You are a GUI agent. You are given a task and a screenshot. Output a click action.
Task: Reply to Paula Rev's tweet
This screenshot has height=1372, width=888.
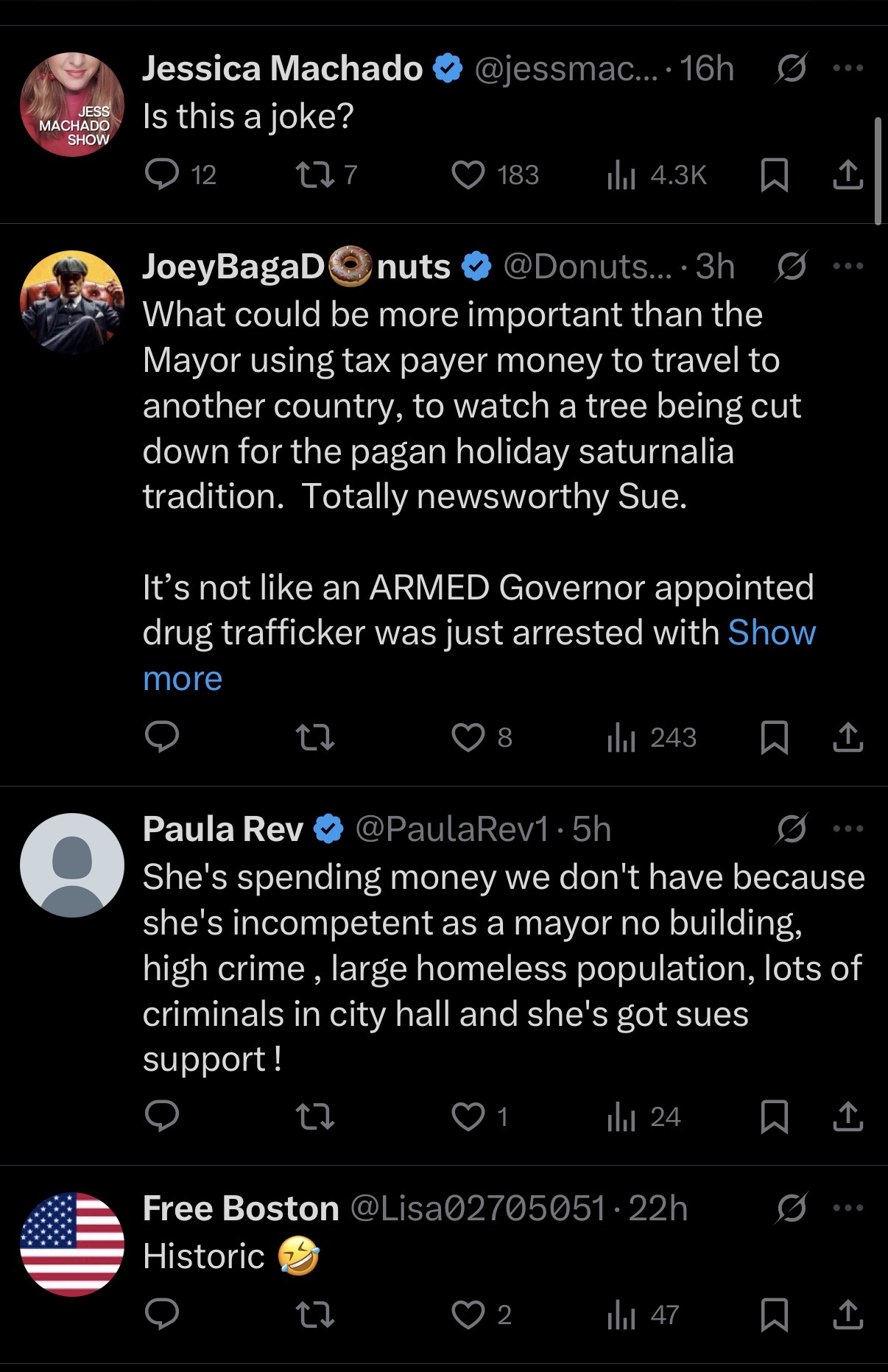coord(162,1116)
